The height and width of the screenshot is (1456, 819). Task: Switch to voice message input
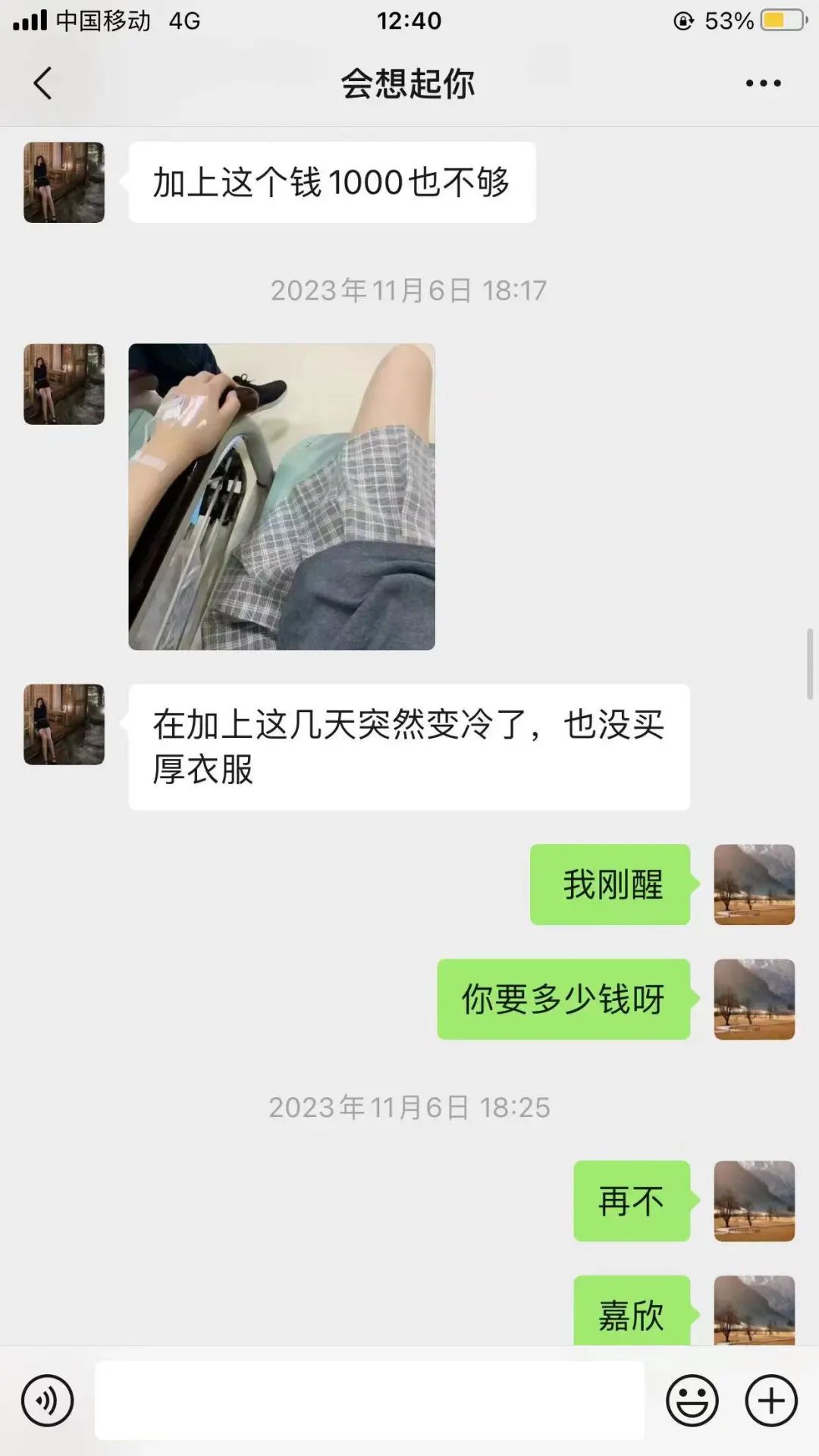(47, 1401)
